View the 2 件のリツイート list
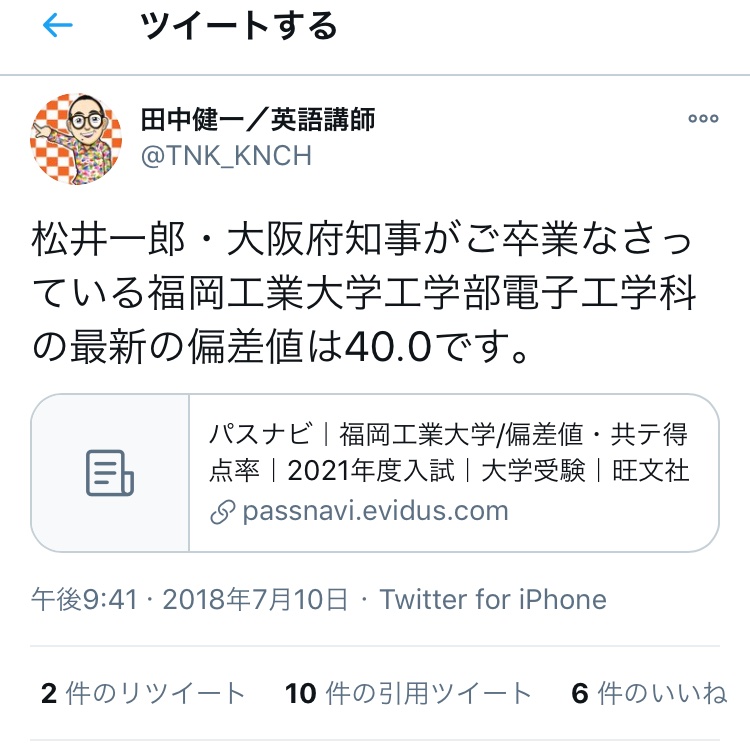 pyautogui.click(x=143, y=693)
